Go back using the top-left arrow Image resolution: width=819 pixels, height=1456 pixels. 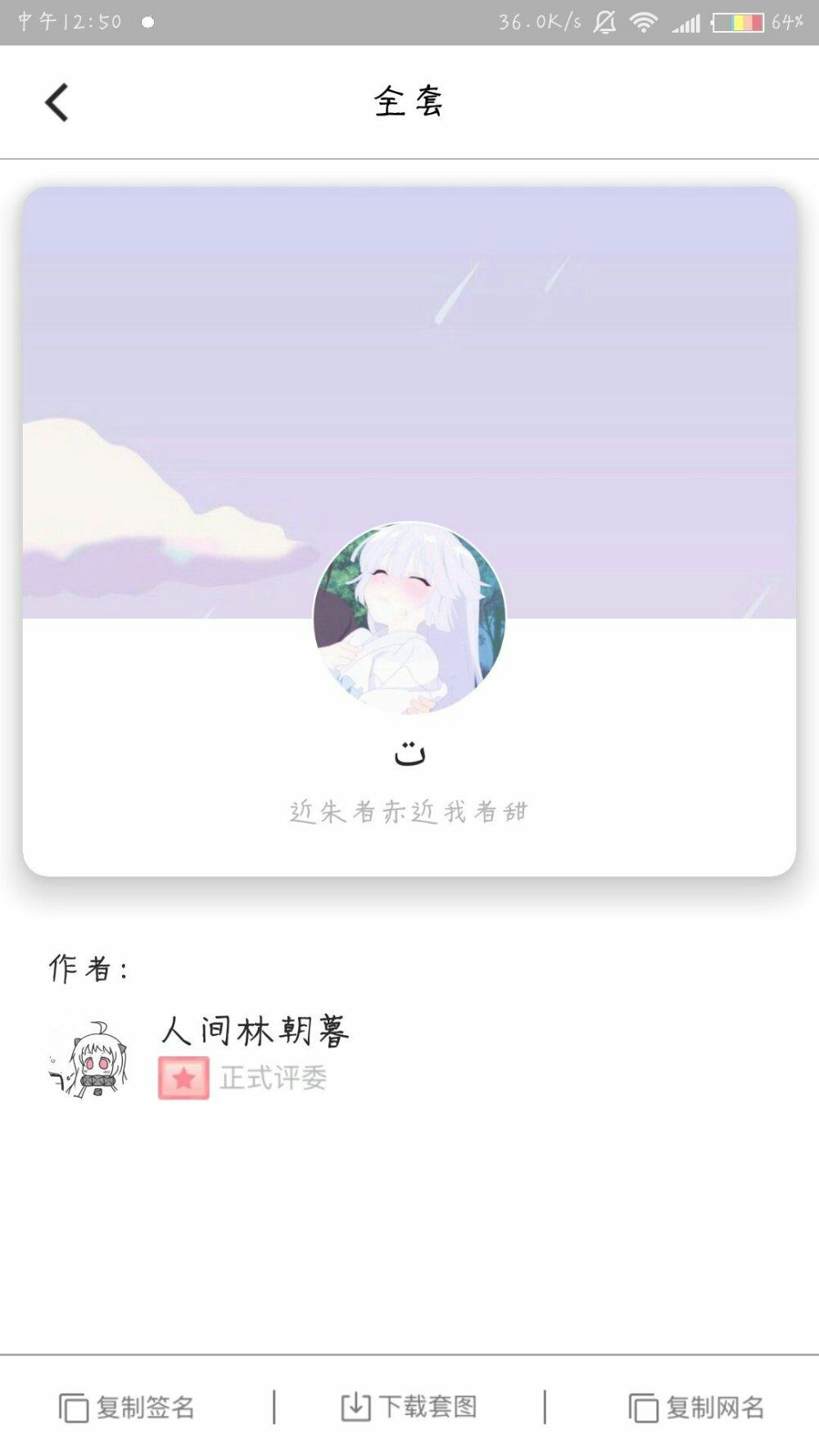click(57, 102)
